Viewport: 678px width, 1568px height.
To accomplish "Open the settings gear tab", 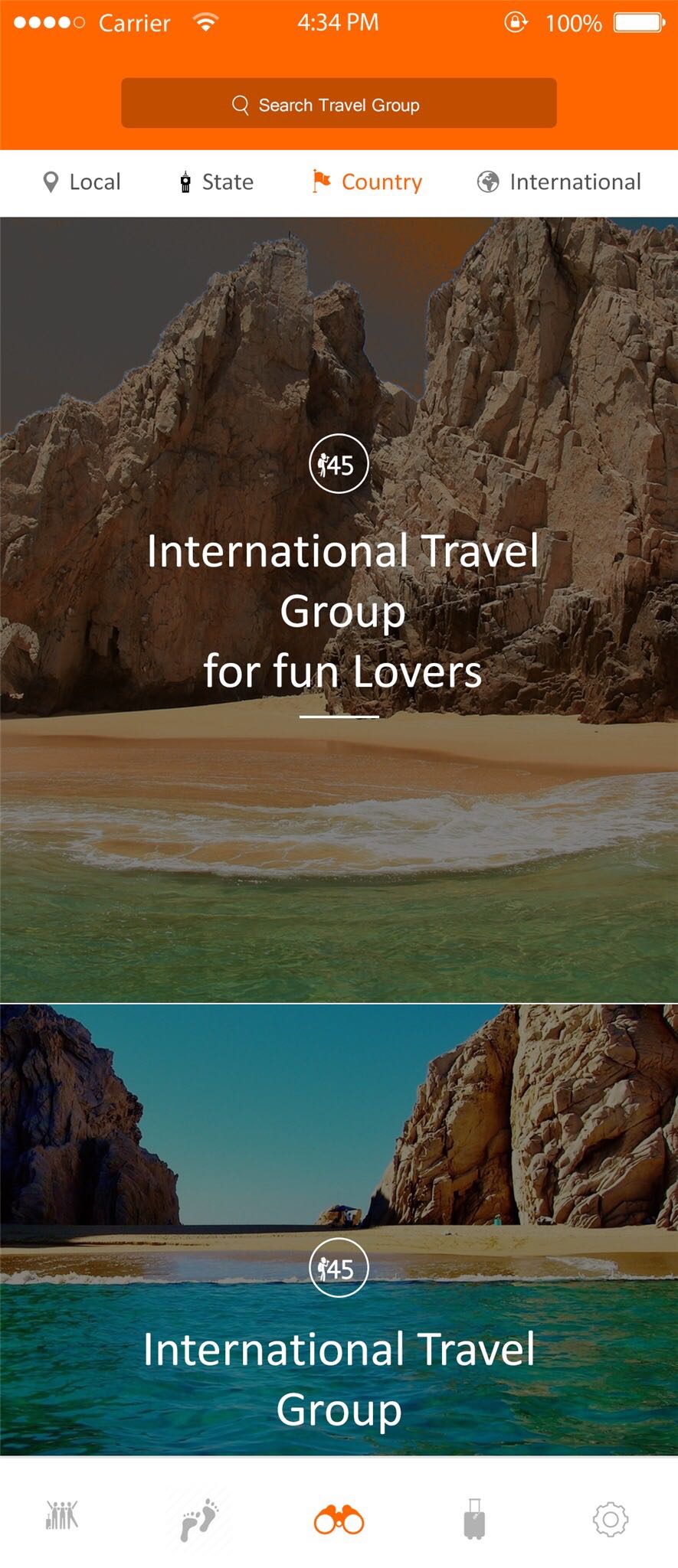I will pyautogui.click(x=611, y=1519).
